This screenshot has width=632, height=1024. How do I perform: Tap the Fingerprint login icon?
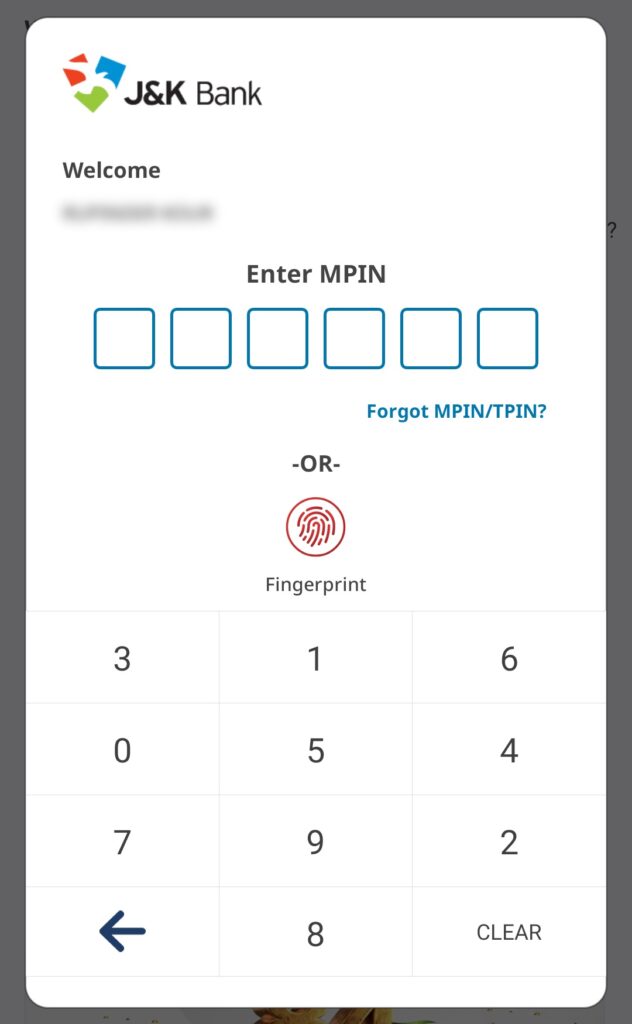point(315,526)
